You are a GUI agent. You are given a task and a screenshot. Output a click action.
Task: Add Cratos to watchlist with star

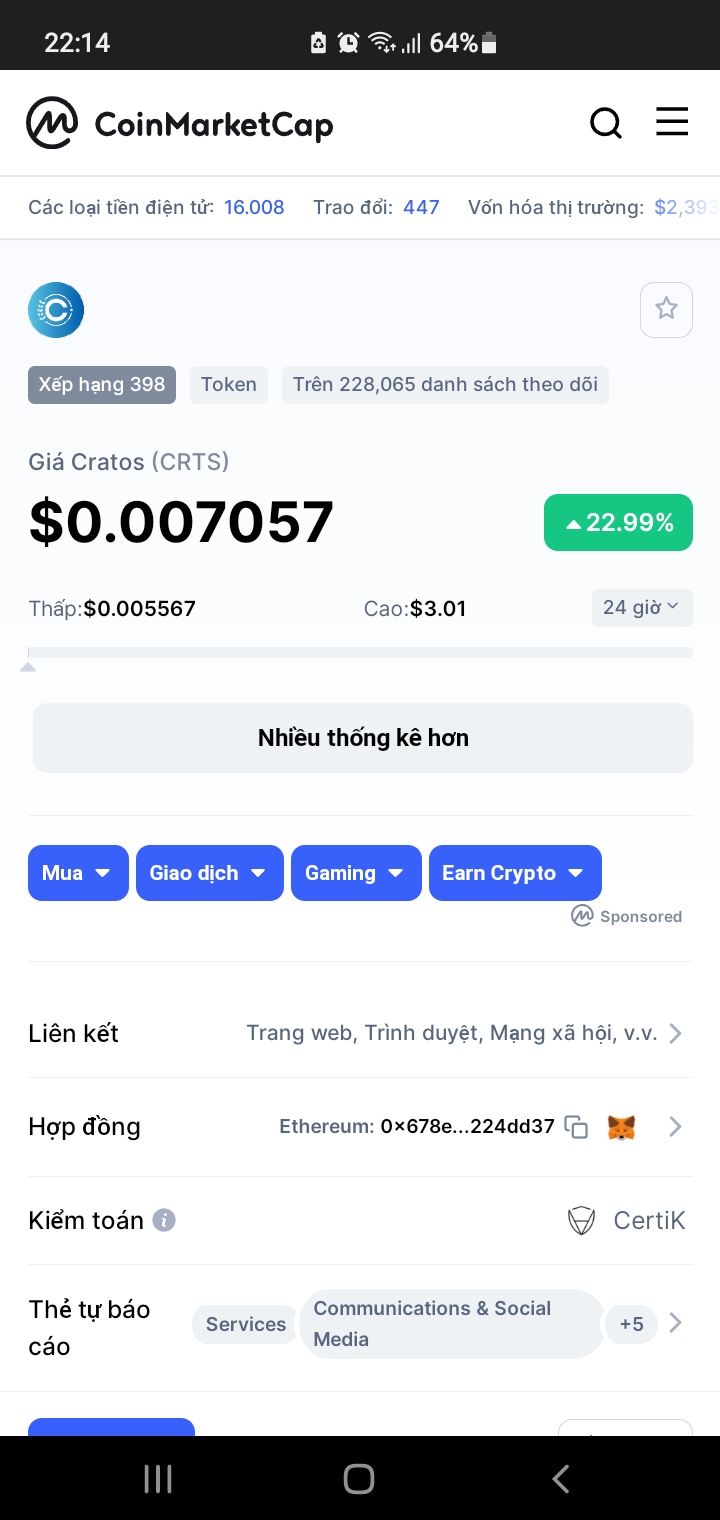666,310
